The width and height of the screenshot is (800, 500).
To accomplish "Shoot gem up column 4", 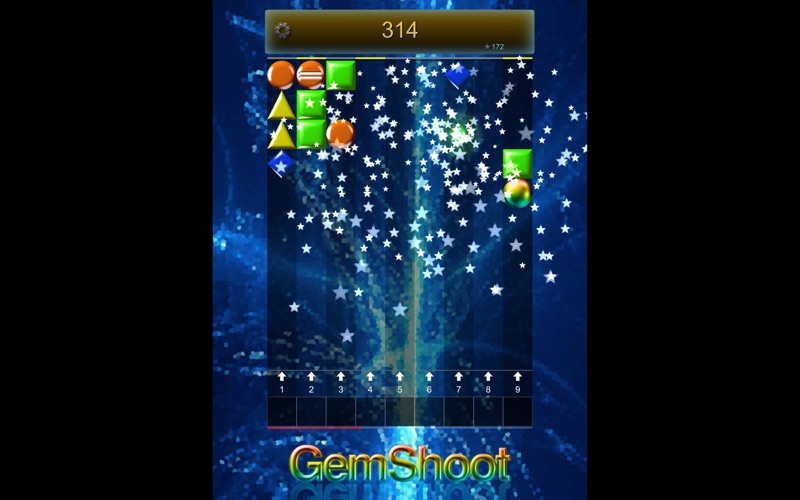I will click(x=370, y=383).
